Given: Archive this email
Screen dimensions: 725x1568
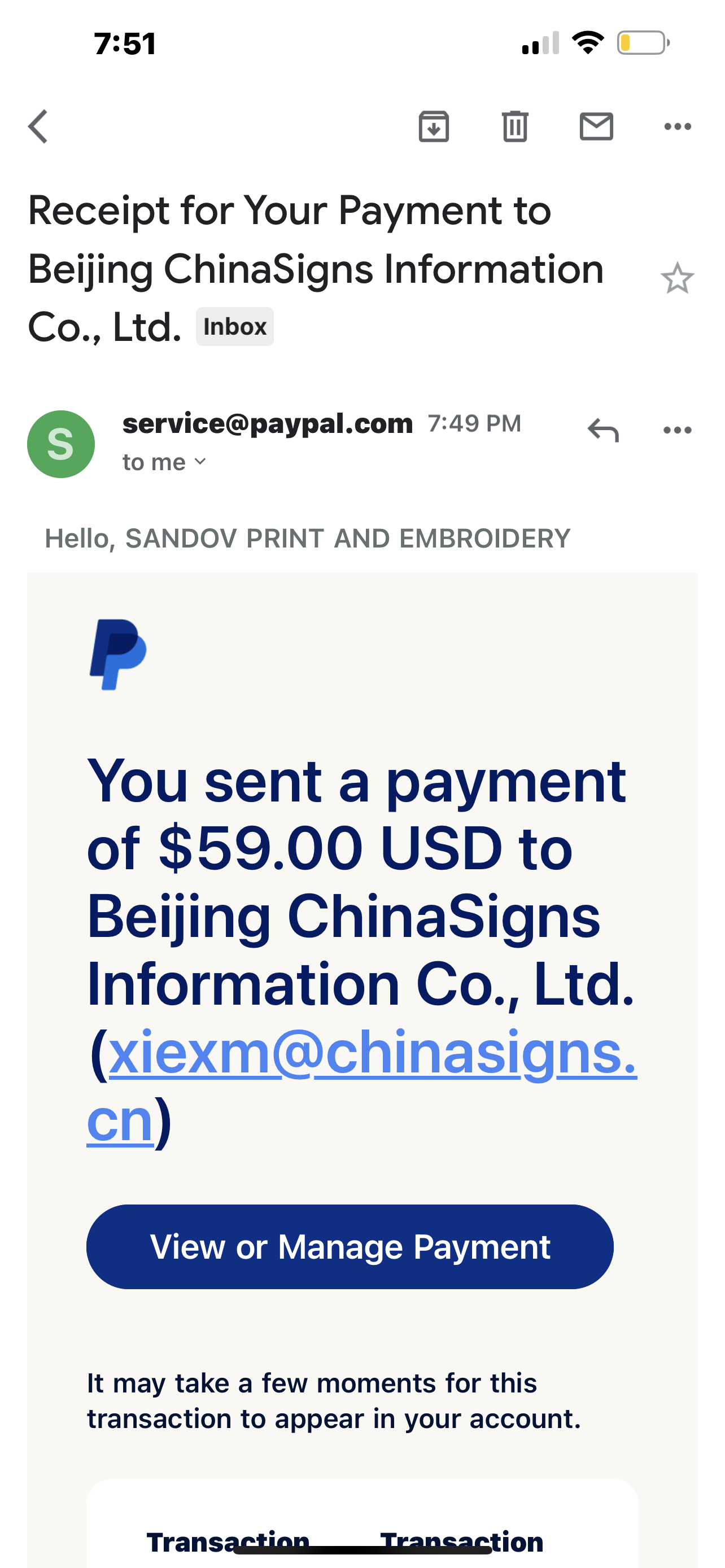Looking at the screenshot, I should click(x=434, y=126).
